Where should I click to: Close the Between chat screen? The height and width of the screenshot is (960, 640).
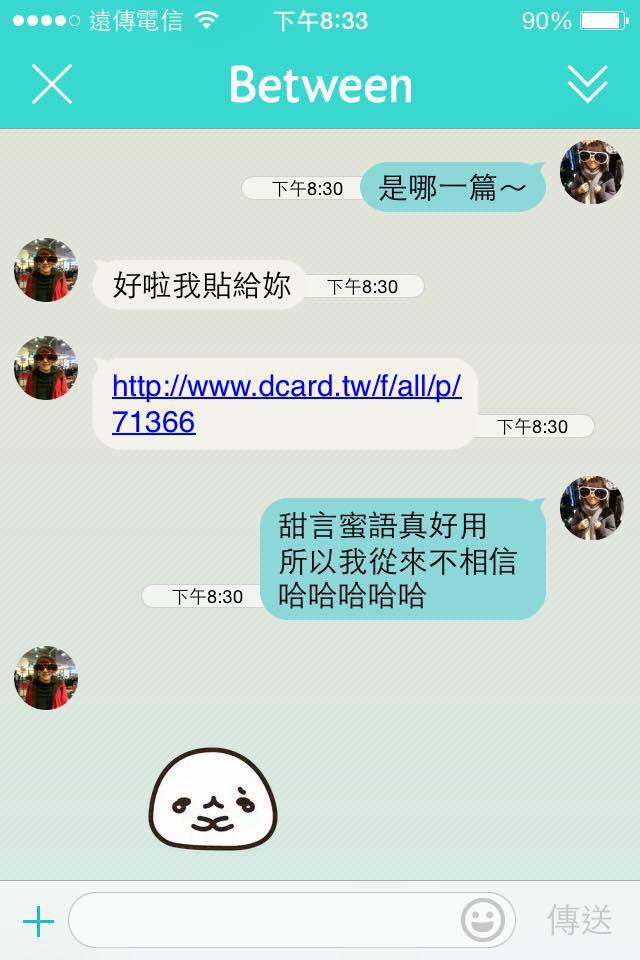tap(52, 84)
